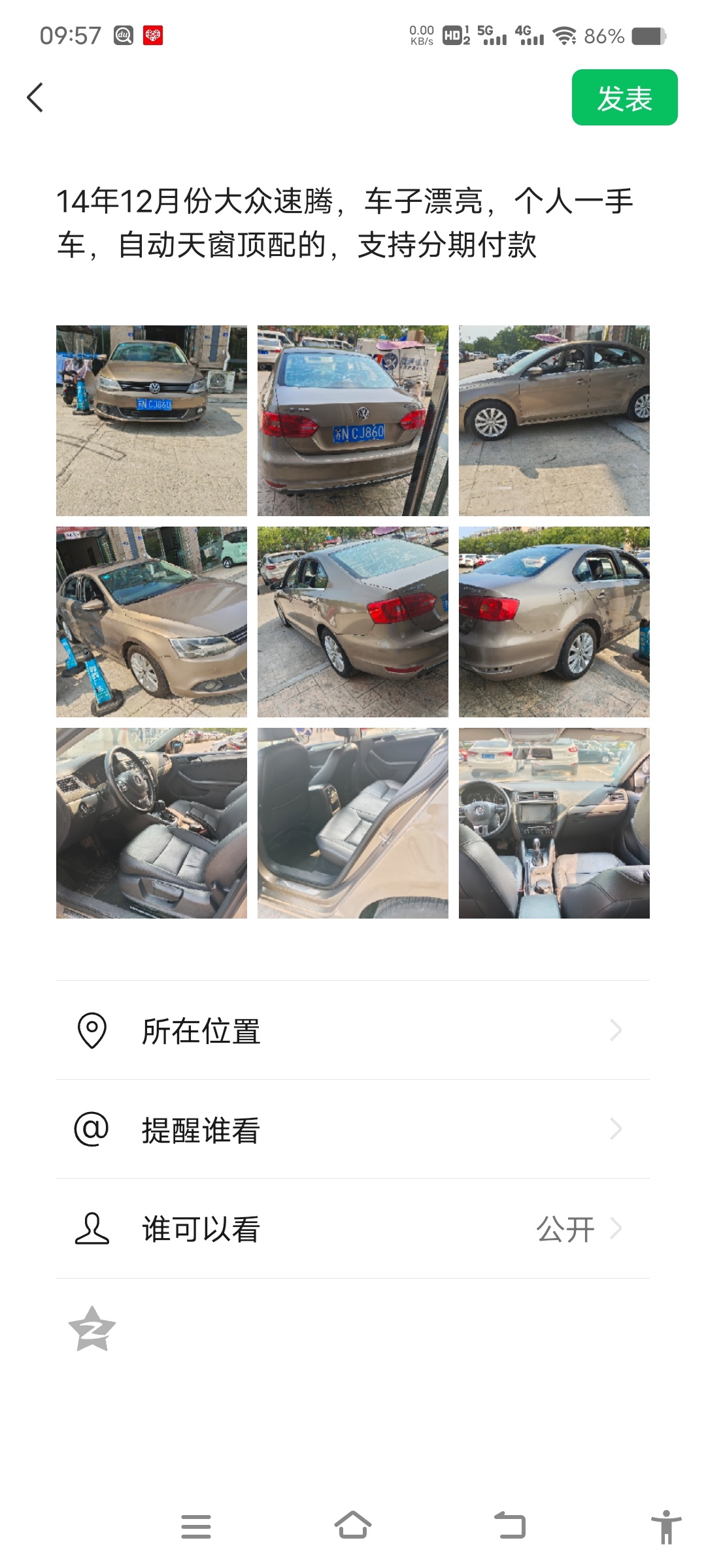The height and width of the screenshot is (1568, 706).
Task: Toggle the Qzone star sync icon
Action: coord(92,1328)
